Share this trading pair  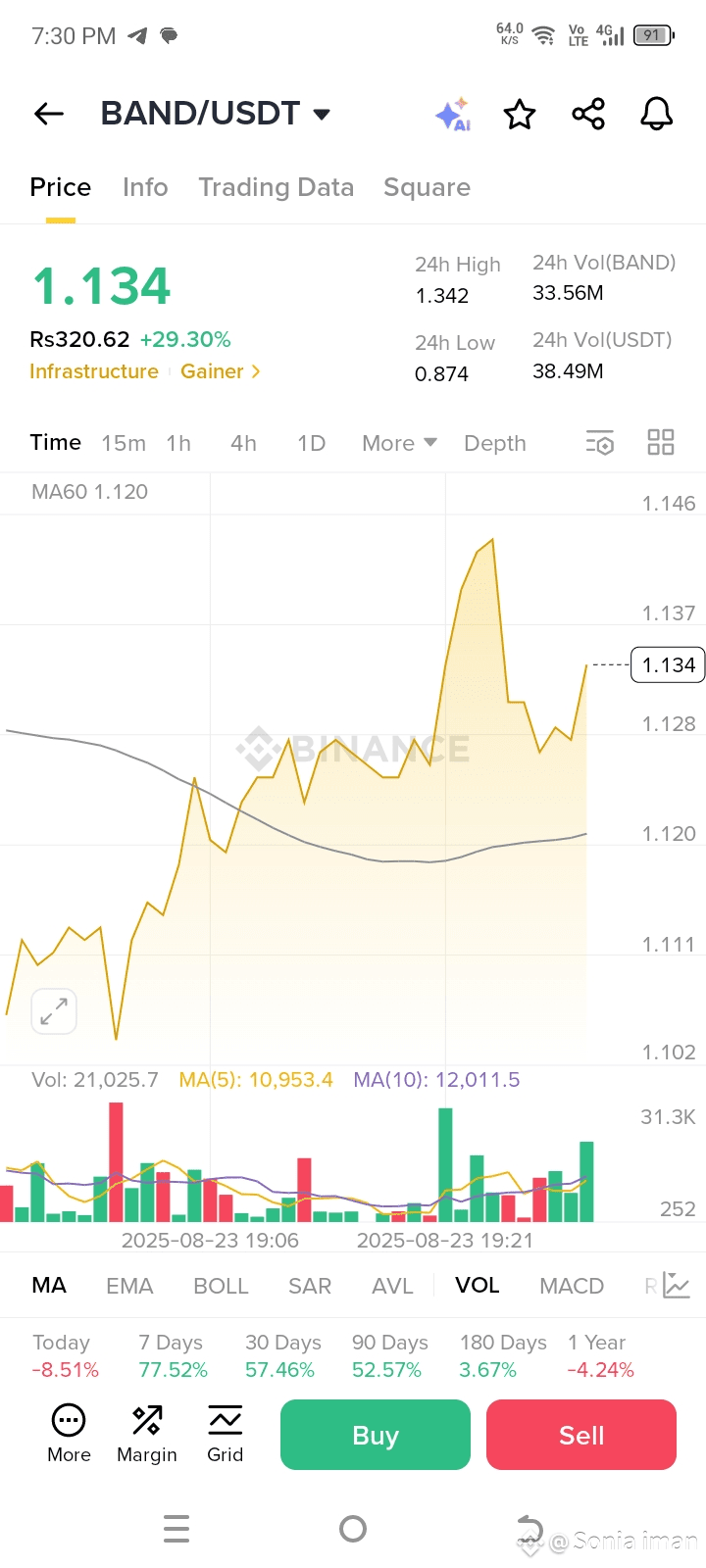(588, 115)
